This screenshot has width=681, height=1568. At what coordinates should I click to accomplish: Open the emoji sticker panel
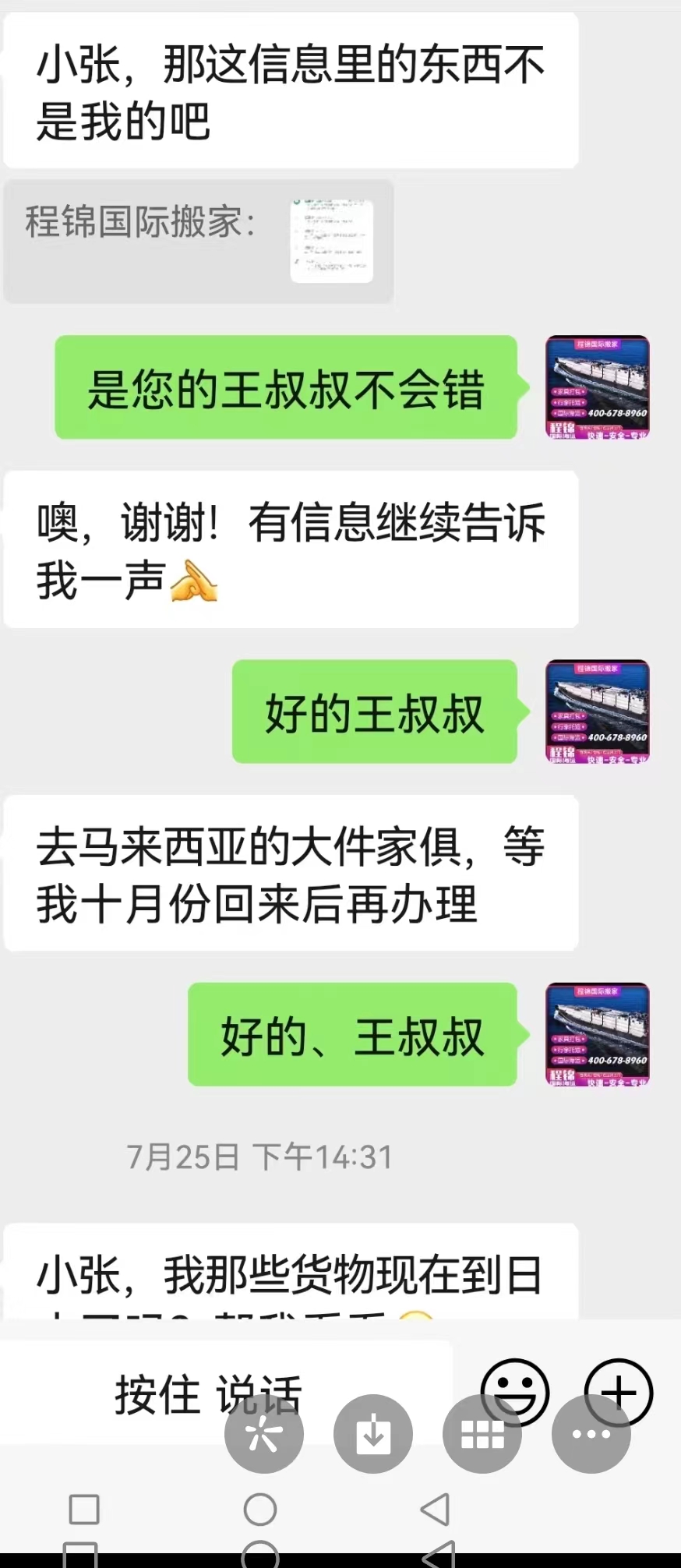click(515, 1392)
